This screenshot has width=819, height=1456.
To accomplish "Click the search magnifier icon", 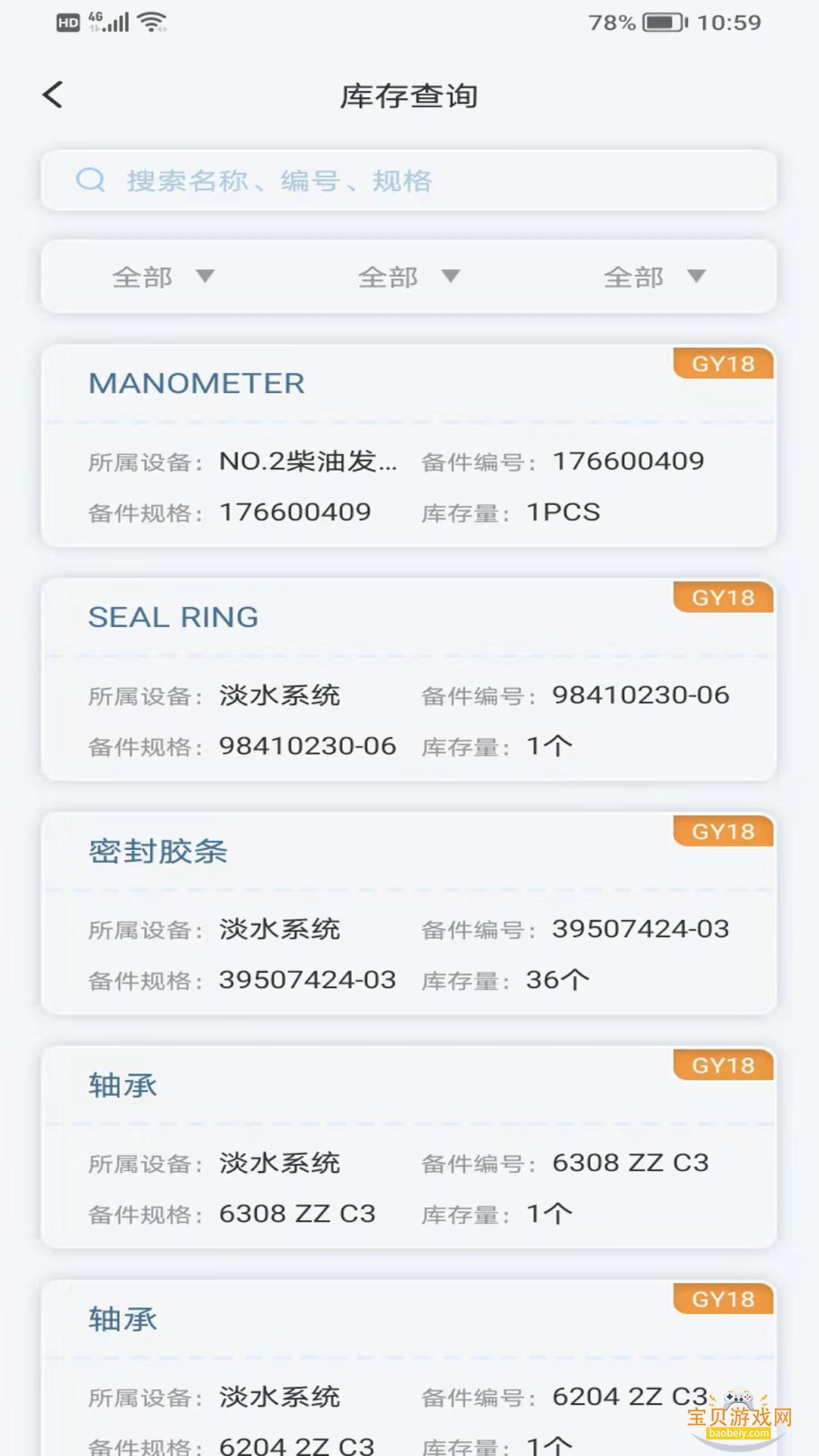I will click(x=91, y=180).
